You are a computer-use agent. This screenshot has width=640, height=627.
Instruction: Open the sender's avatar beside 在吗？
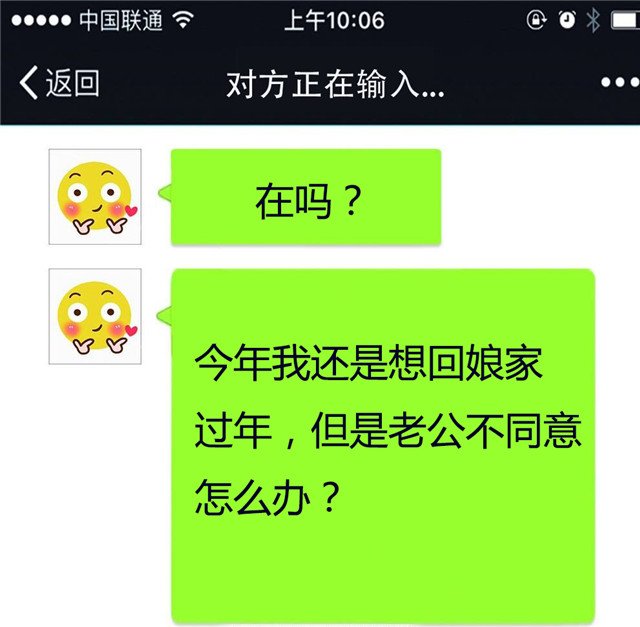[x=95, y=196]
